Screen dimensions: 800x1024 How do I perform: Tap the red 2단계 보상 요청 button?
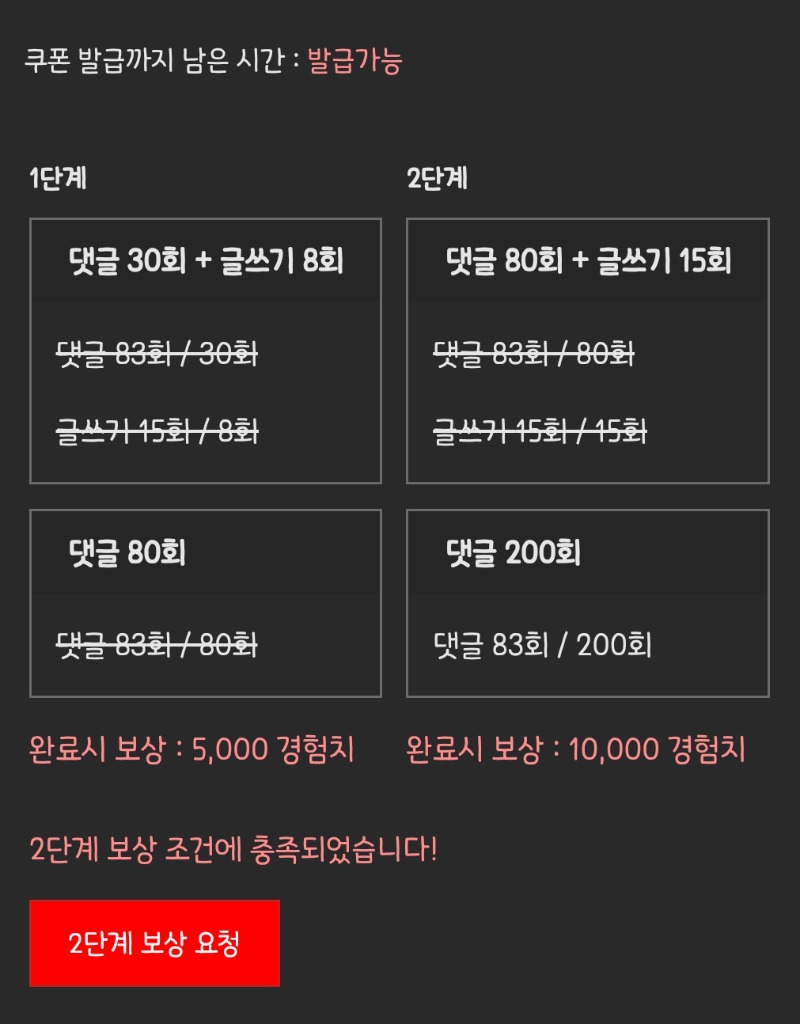154,943
